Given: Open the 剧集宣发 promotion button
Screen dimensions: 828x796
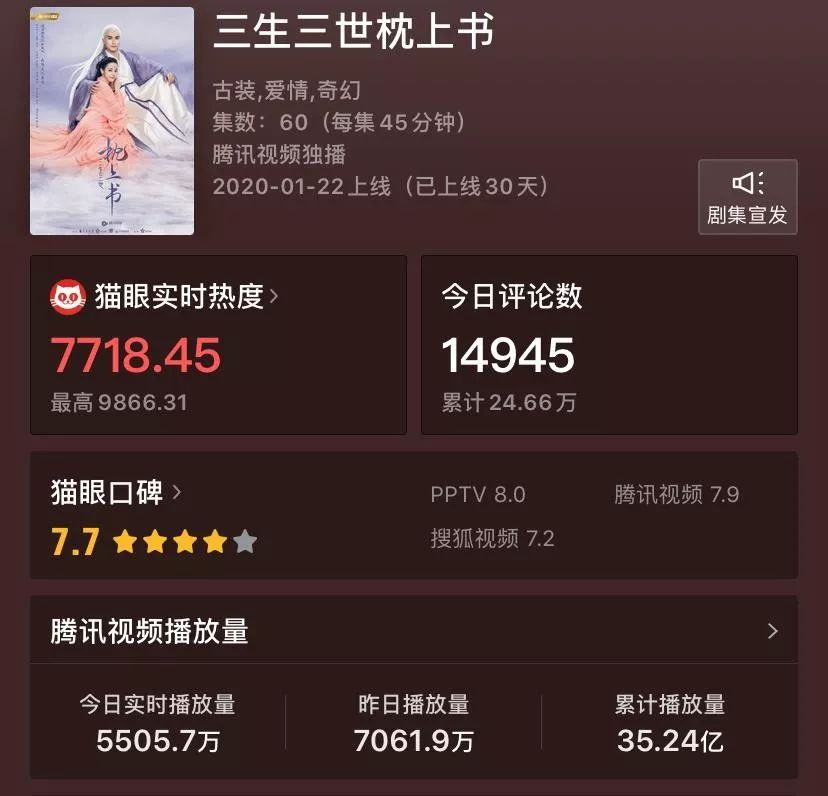Looking at the screenshot, I should pyautogui.click(x=747, y=197).
